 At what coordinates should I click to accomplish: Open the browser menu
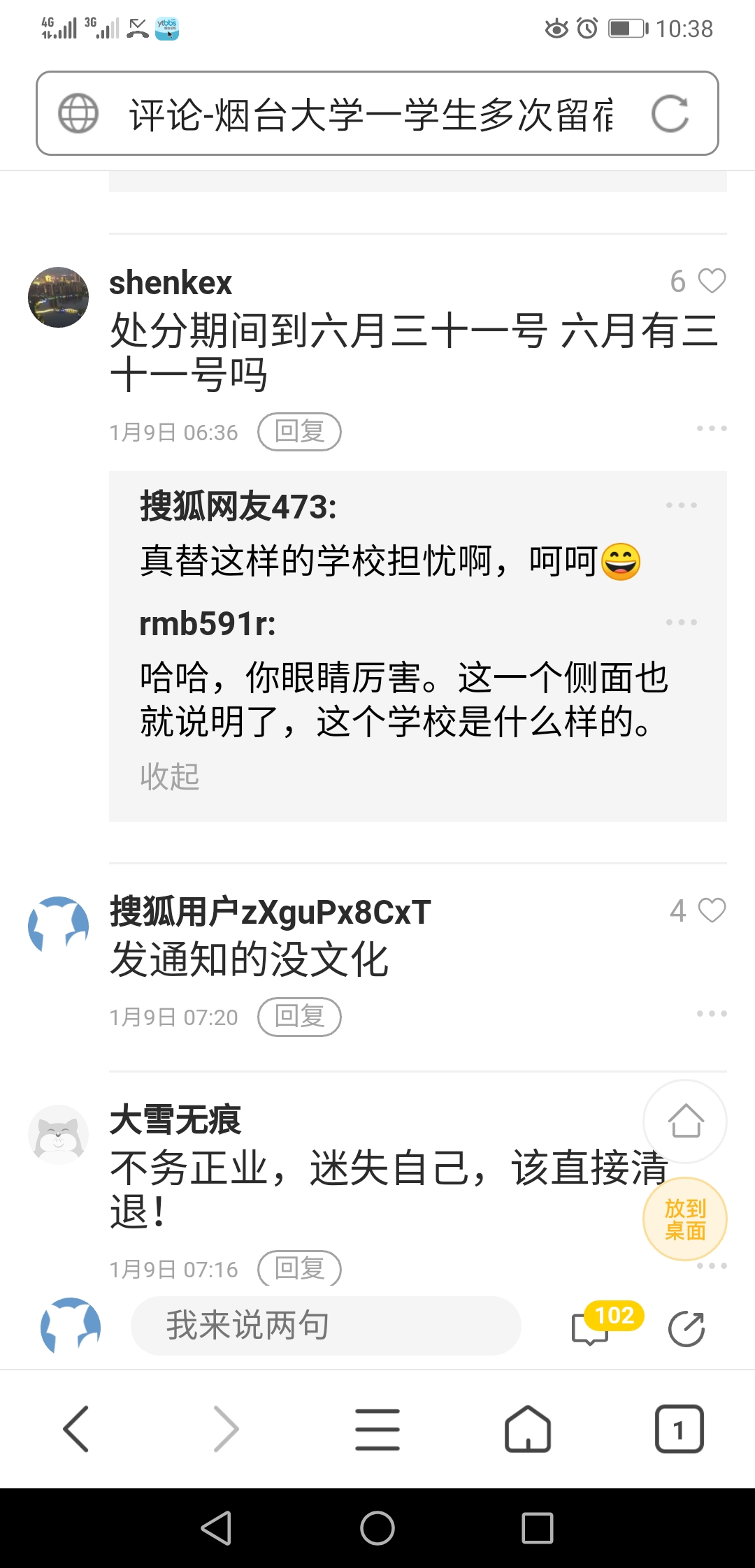click(377, 1429)
